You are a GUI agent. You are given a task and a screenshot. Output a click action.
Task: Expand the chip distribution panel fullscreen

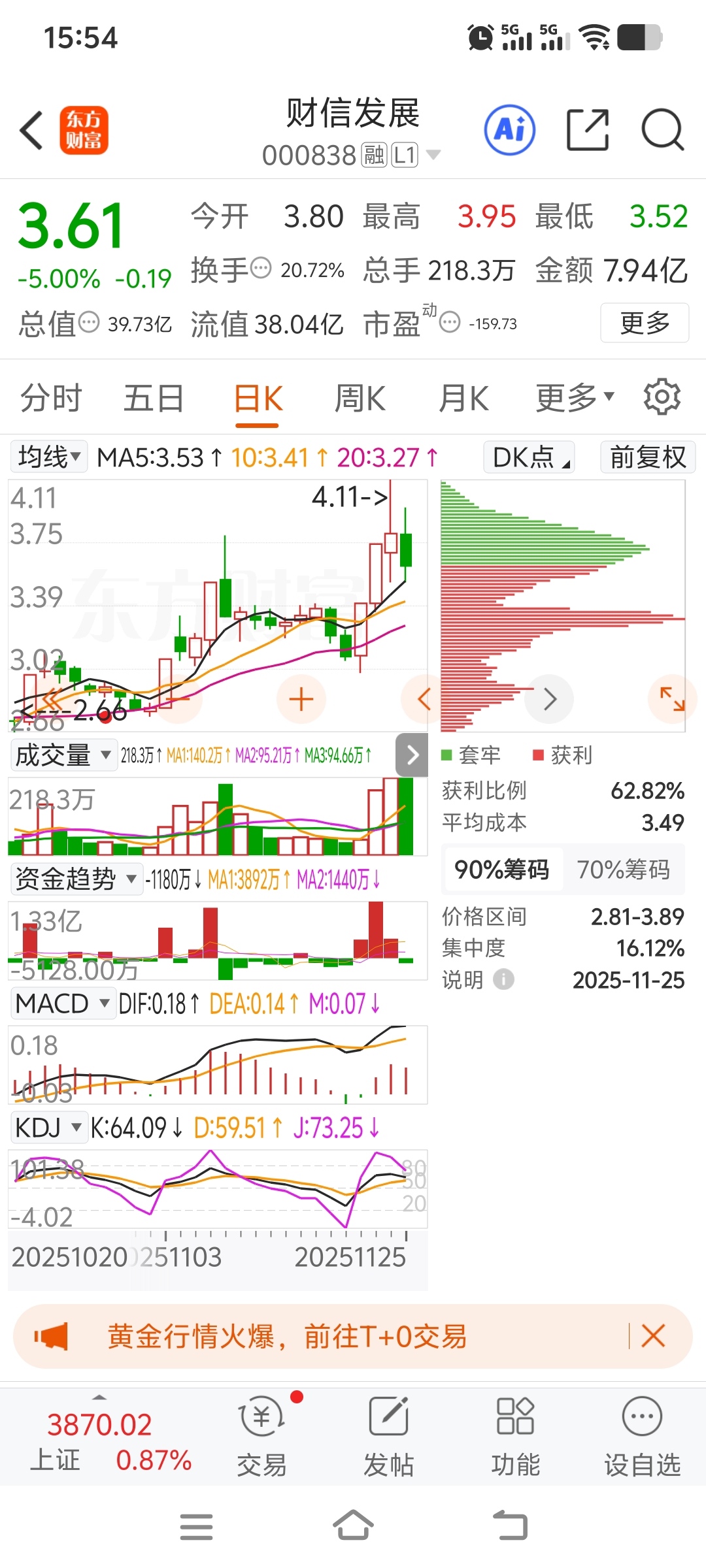click(672, 698)
